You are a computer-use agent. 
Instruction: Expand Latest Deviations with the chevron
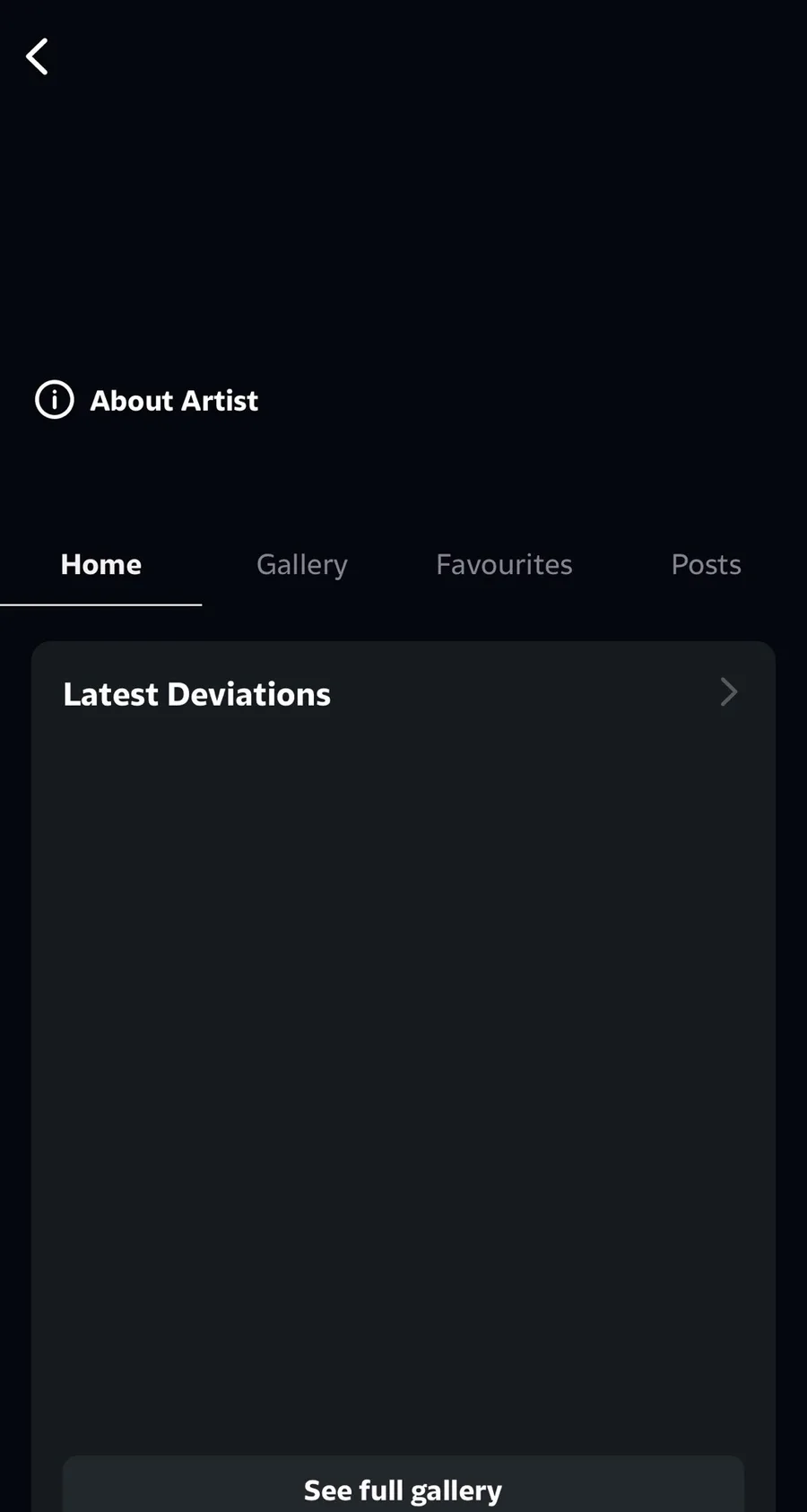[x=728, y=692]
